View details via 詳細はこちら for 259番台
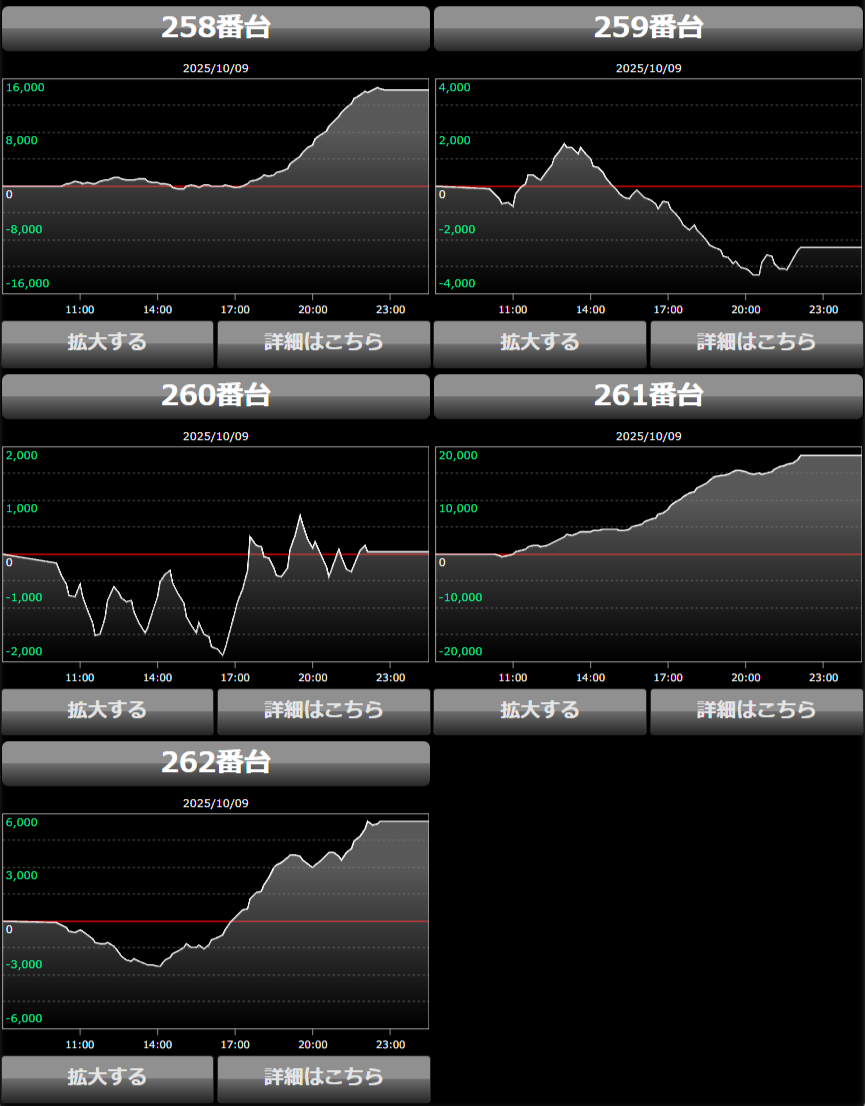This screenshot has height=1106, width=865. [x=756, y=343]
